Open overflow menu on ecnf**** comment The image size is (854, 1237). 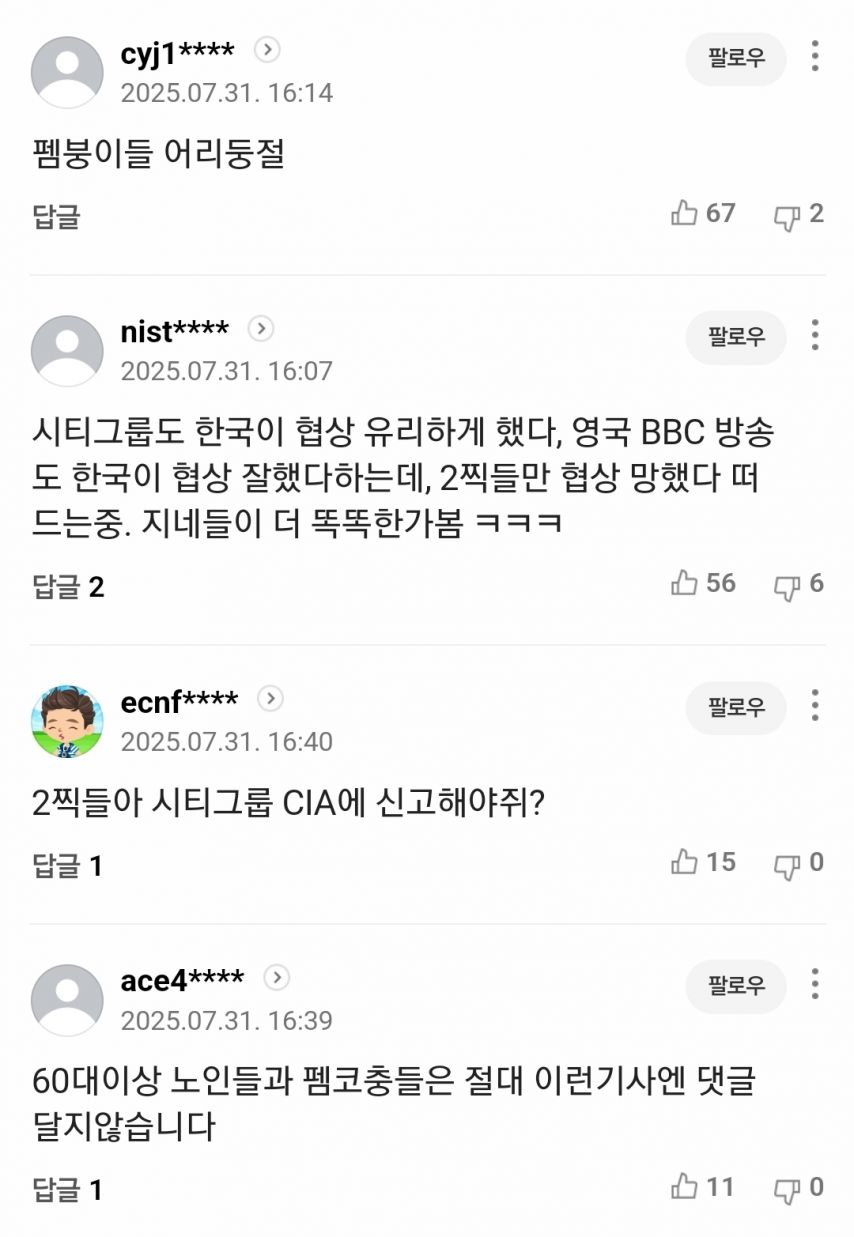pyautogui.click(x=815, y=706)
